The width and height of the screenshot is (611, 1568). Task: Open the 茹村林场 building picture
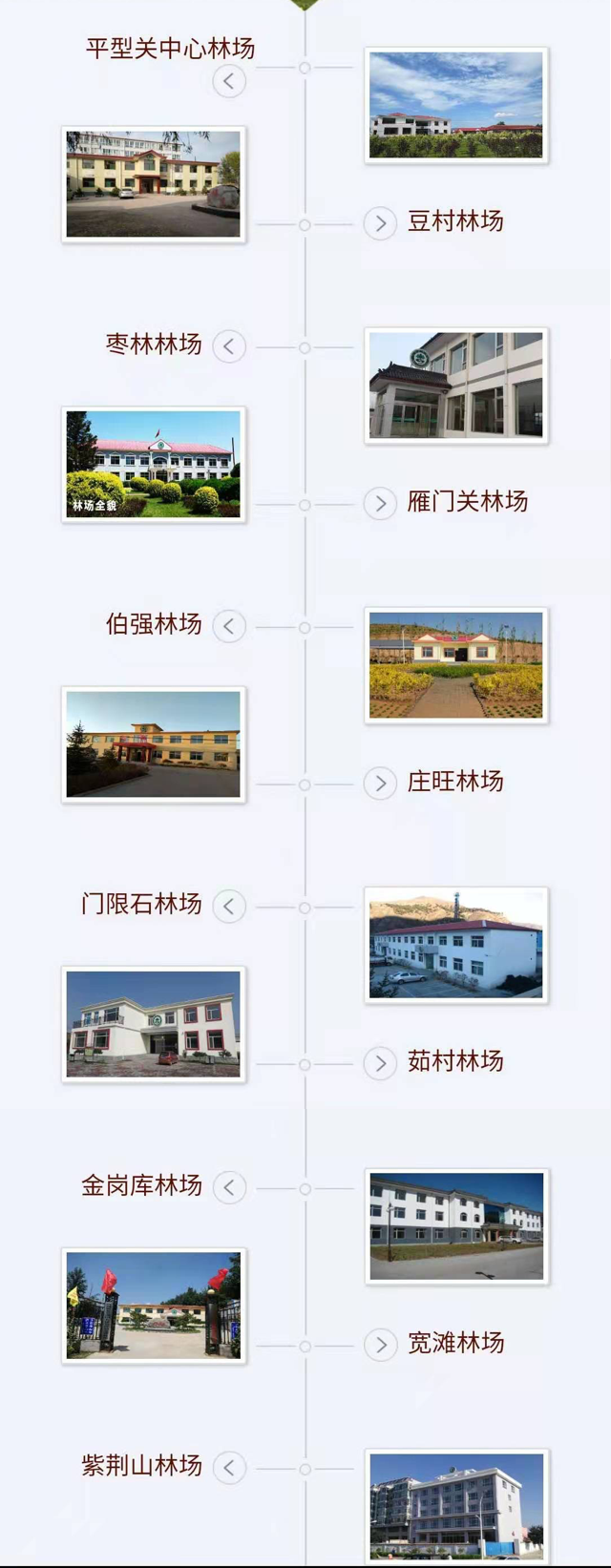(x=153, y=1024)
